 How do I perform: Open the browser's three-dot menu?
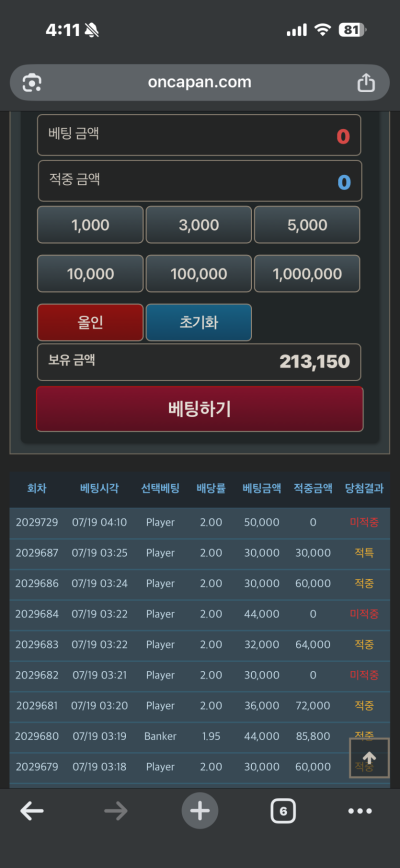click(x=360, y=812)
